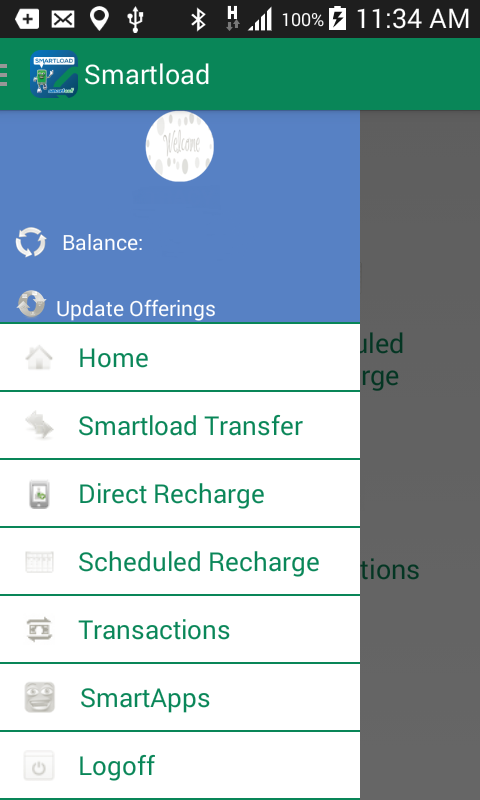Viewport: 480px width, 800px height.
Task: Open Smartload Transfer
Action: point(180,426)
